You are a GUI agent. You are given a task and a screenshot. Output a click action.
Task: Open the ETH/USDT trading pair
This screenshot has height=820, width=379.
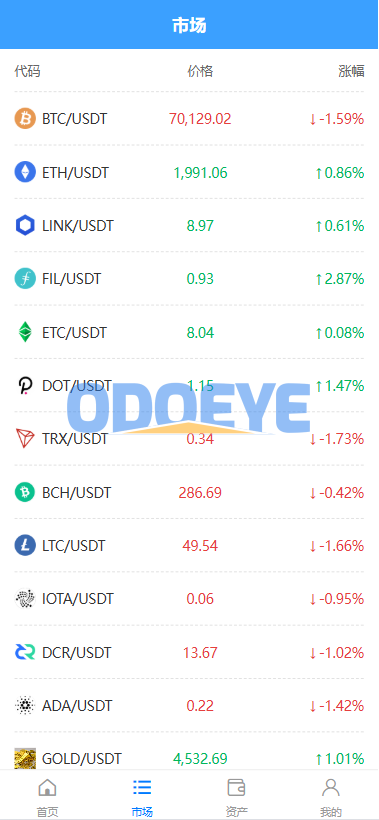(189, 172)
